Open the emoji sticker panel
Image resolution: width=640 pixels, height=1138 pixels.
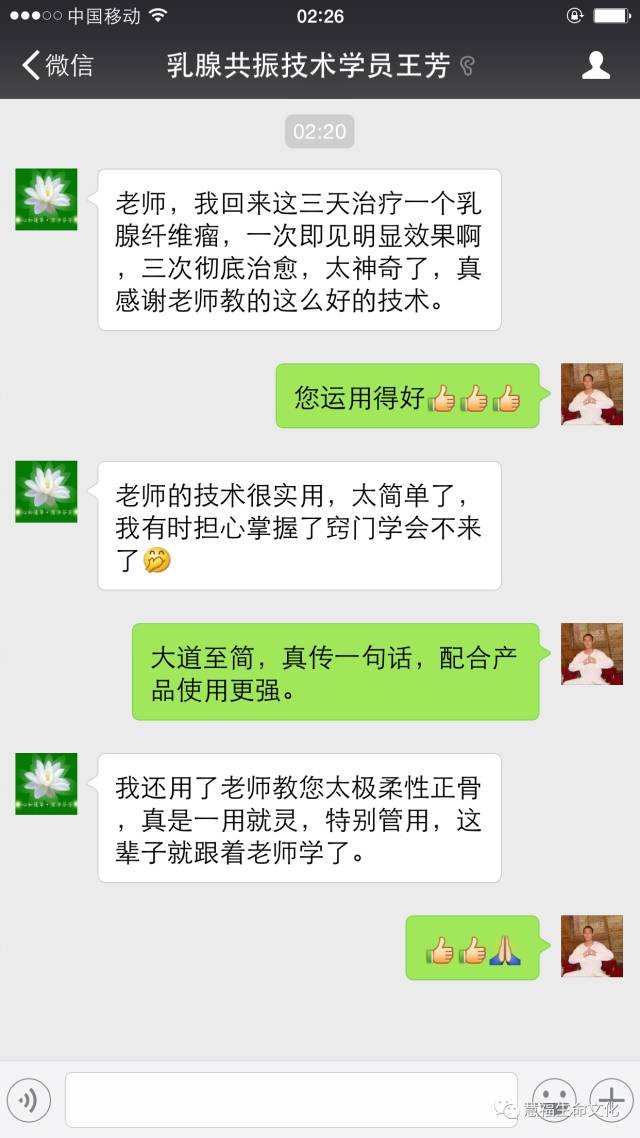553,1098
